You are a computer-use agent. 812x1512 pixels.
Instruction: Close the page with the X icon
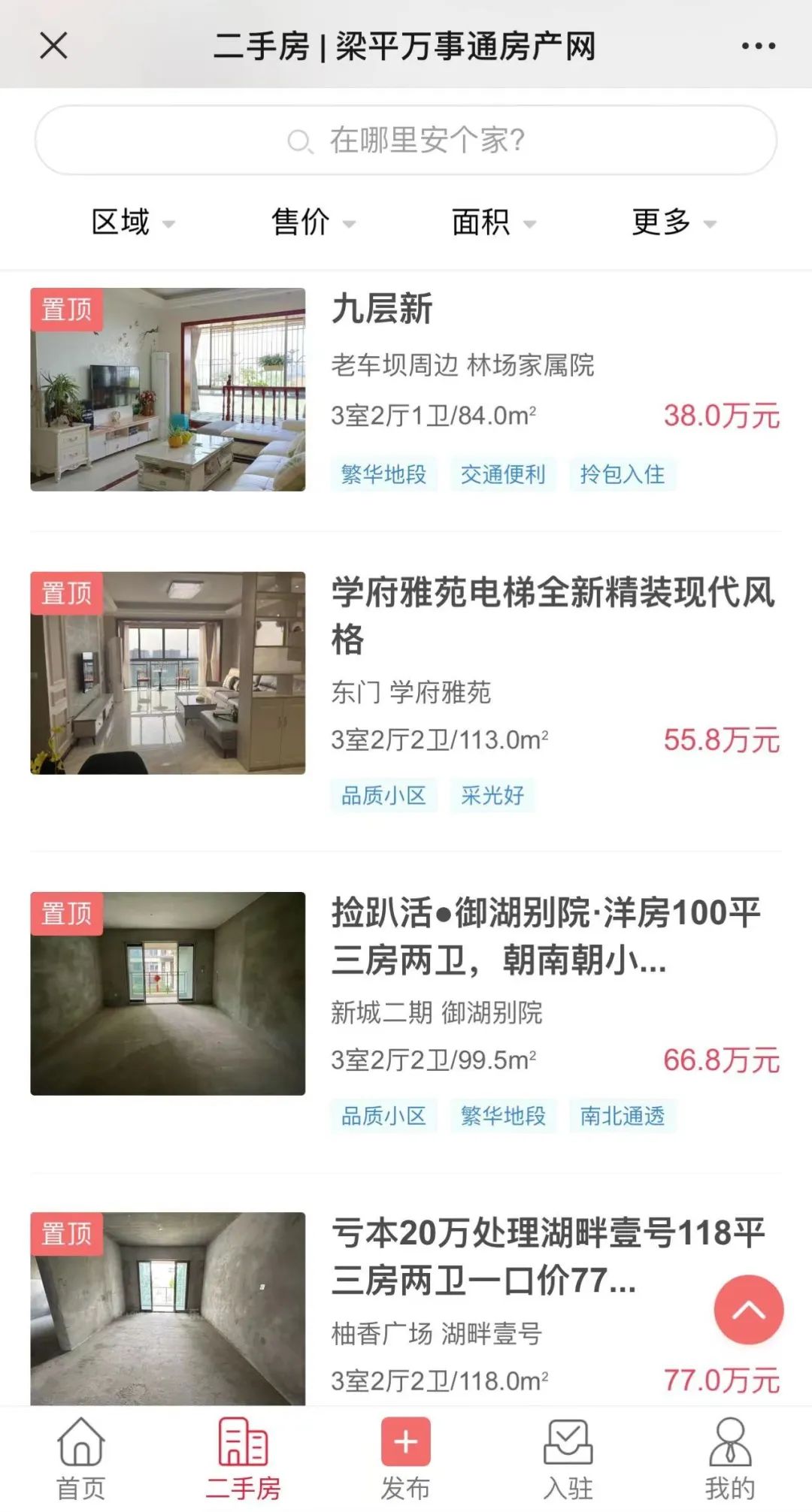tap(53, 46)
